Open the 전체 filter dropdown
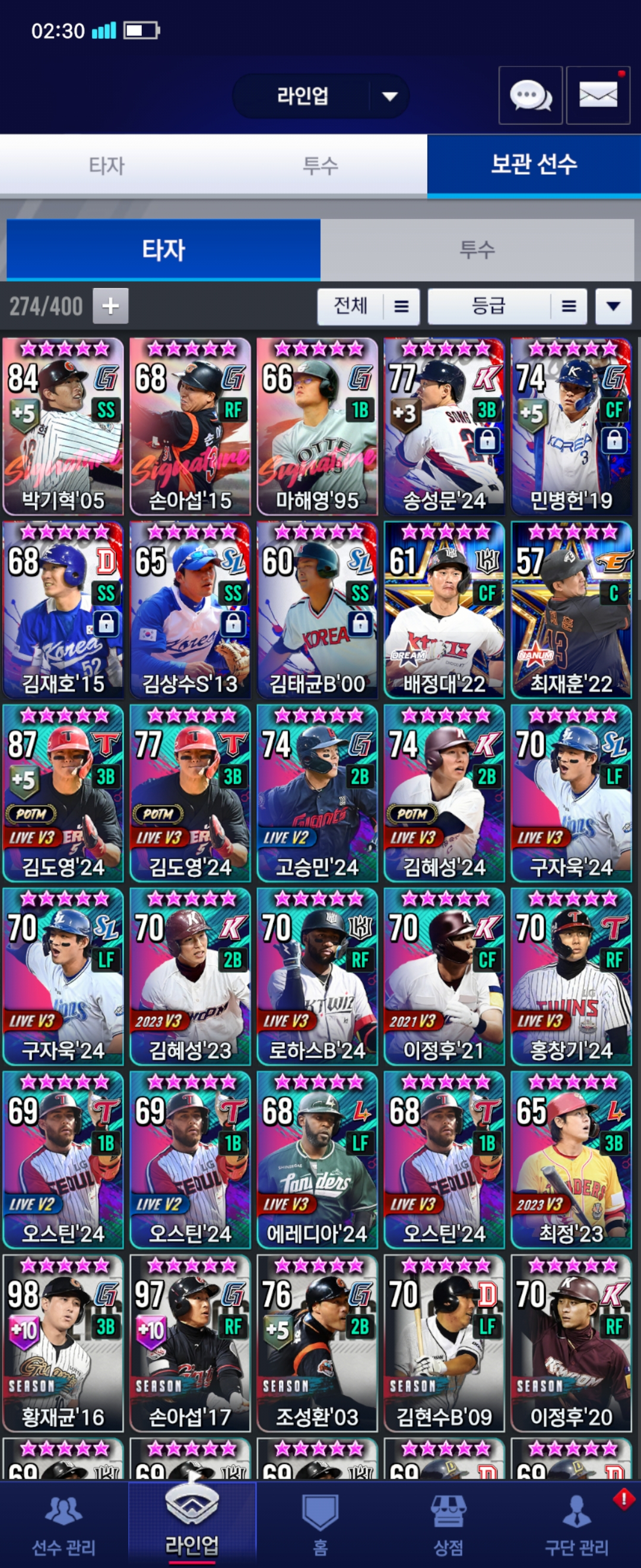This screenshot has width=641, height=1568. (x=368, y=306)
